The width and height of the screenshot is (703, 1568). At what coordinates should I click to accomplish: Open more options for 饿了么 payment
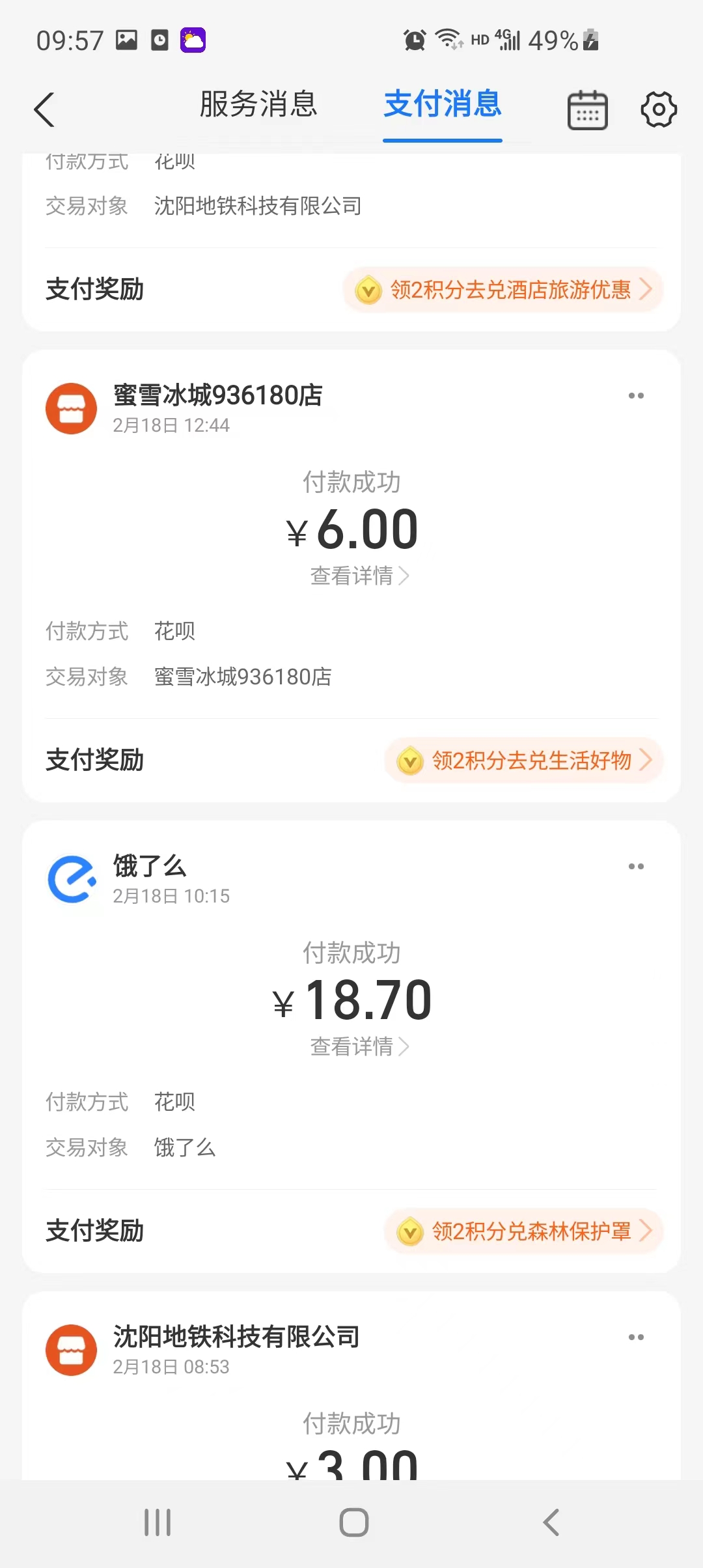click(636, 867)
